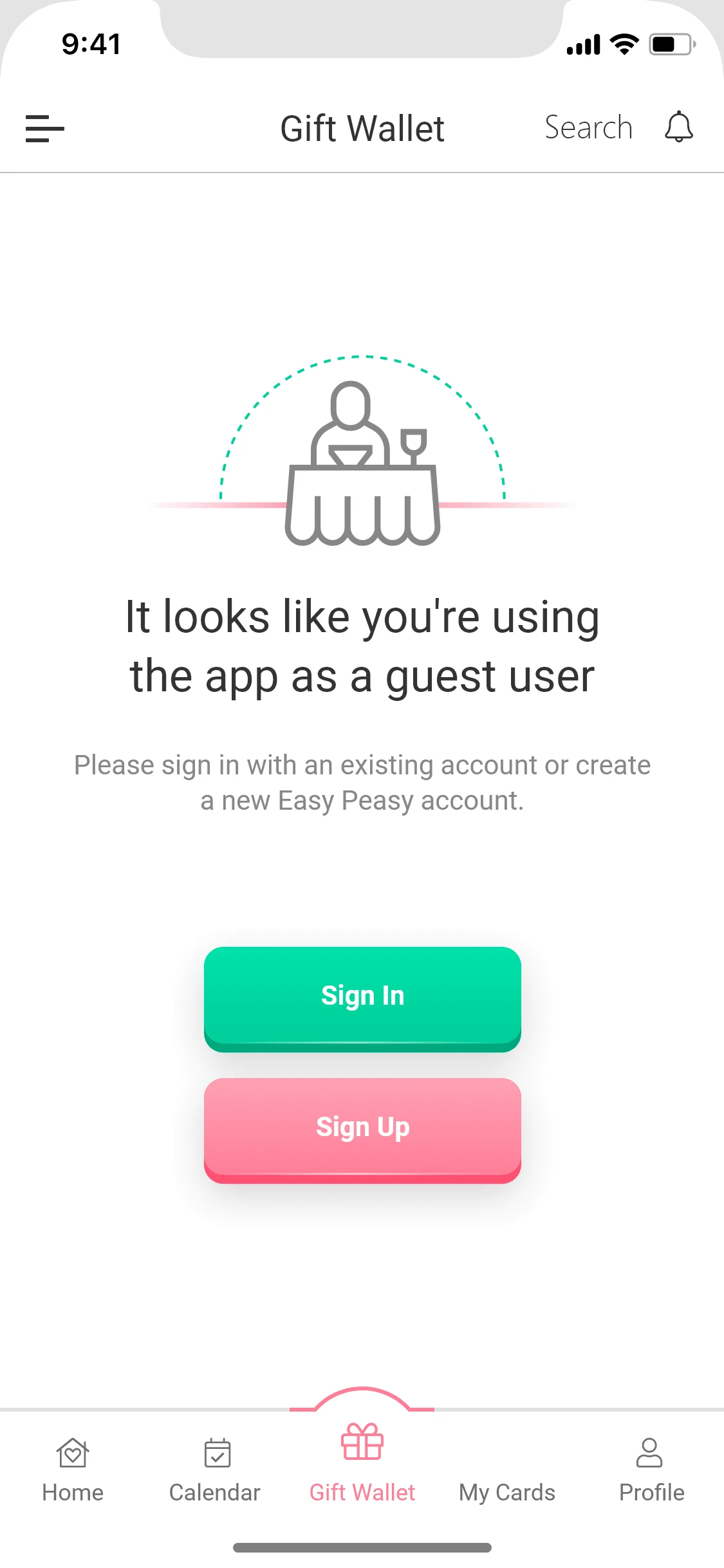This screenshot has height=1568, width=724.
Task: Create an account with Sign Up
Action: click(x=362, y=1128)
